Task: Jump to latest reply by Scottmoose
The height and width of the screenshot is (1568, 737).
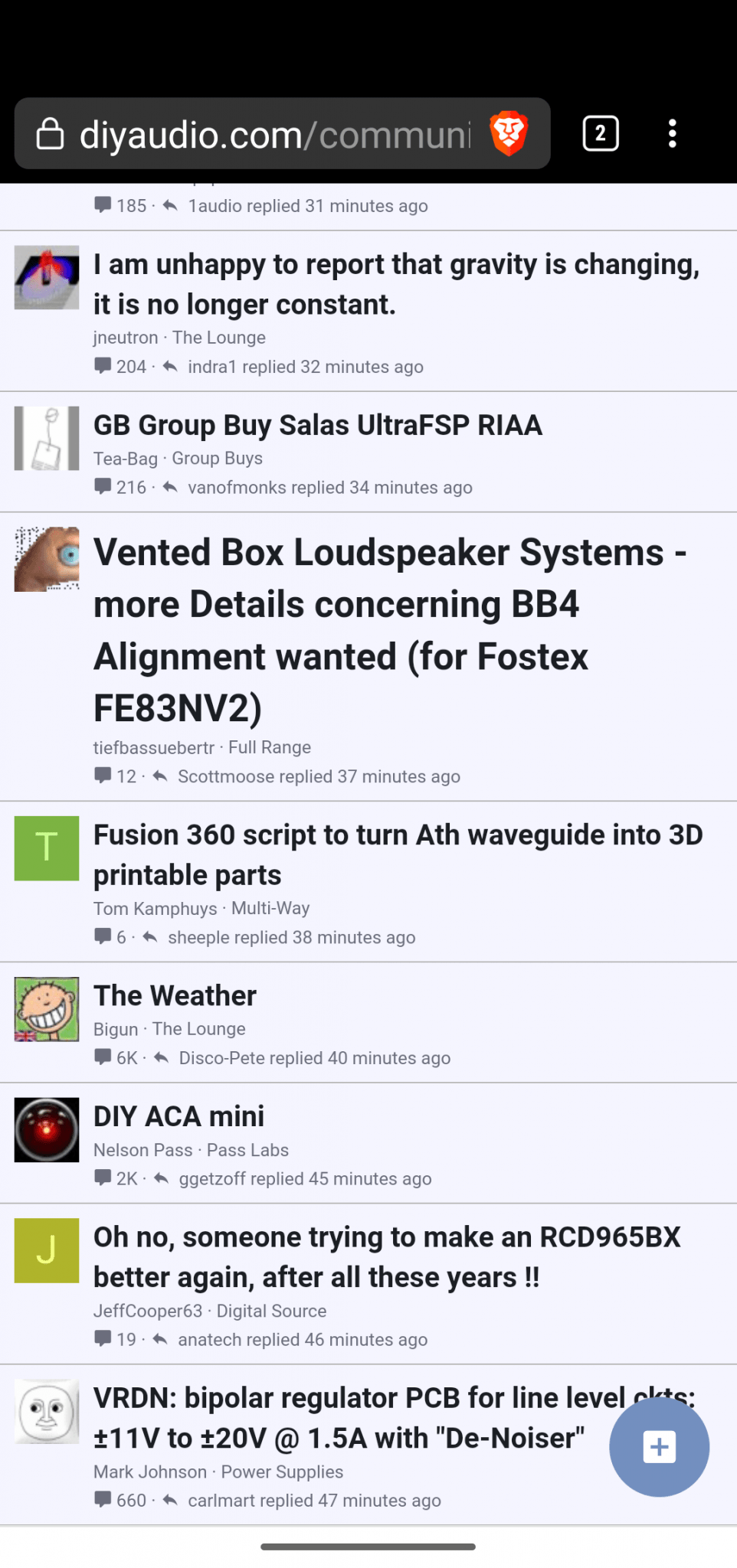Action: [x=319, y=776]
